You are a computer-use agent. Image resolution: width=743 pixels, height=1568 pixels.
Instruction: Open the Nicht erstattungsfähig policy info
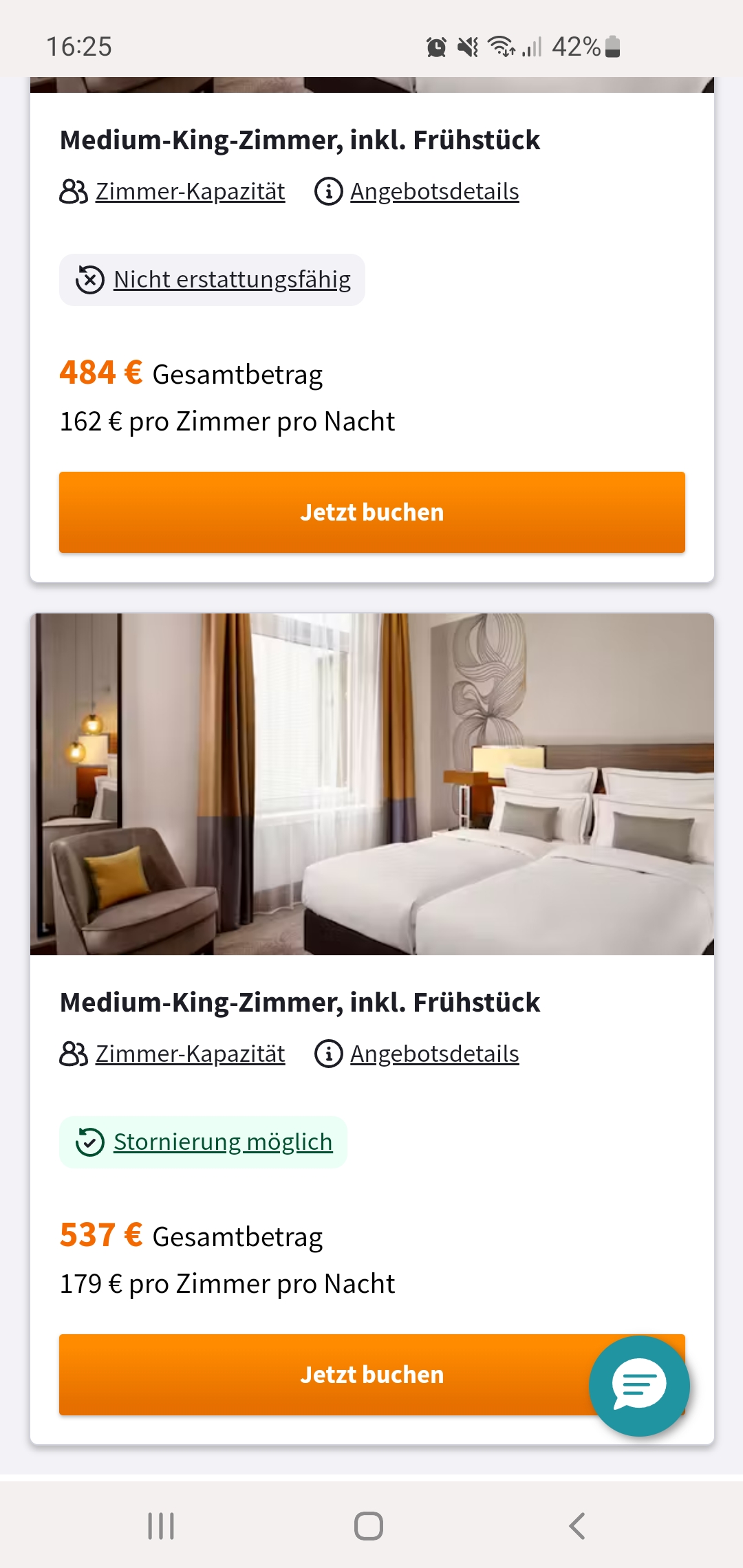[x=231, y=280]
